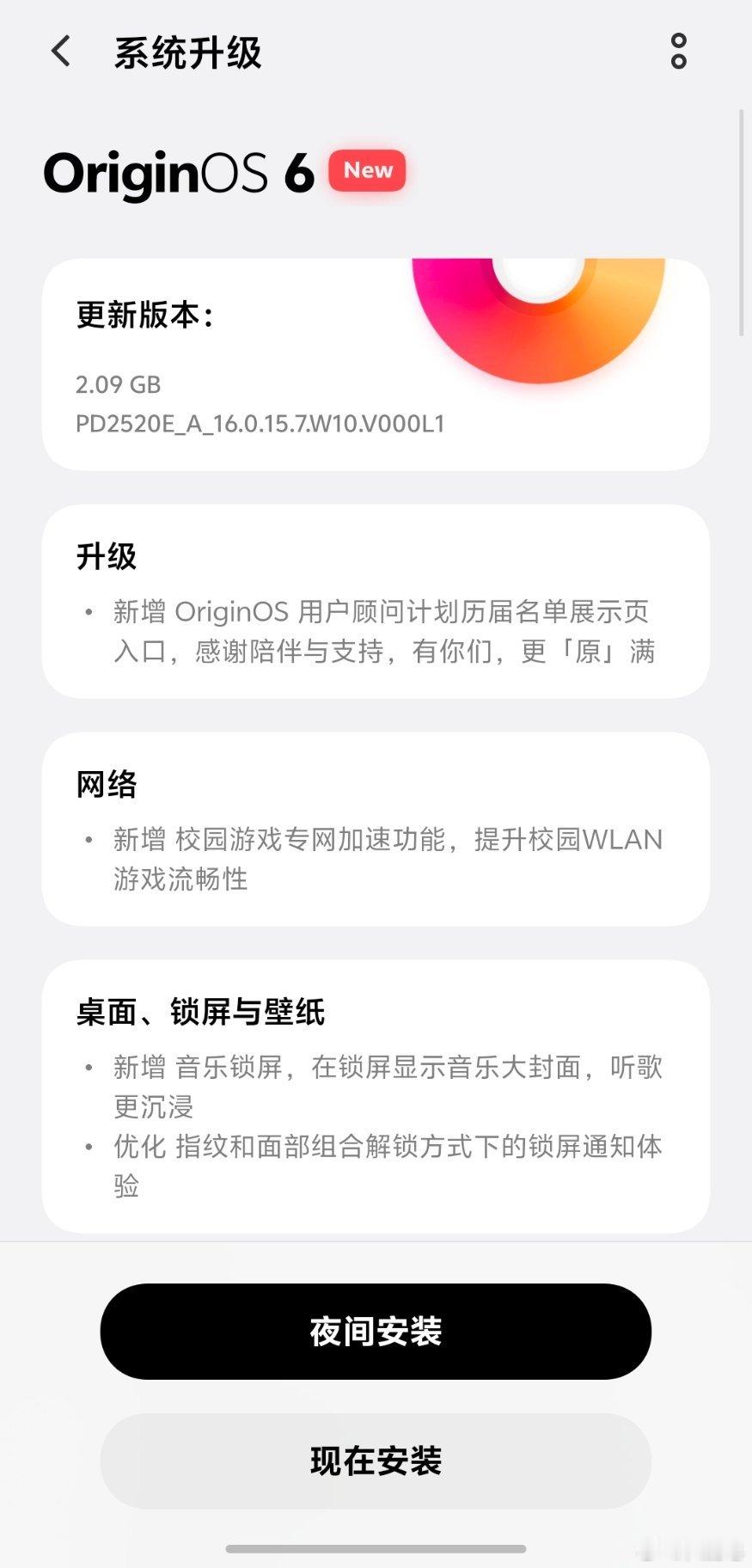
Task: Tap the 校园游戏专网加速 feature description
Action: (387, 860)
